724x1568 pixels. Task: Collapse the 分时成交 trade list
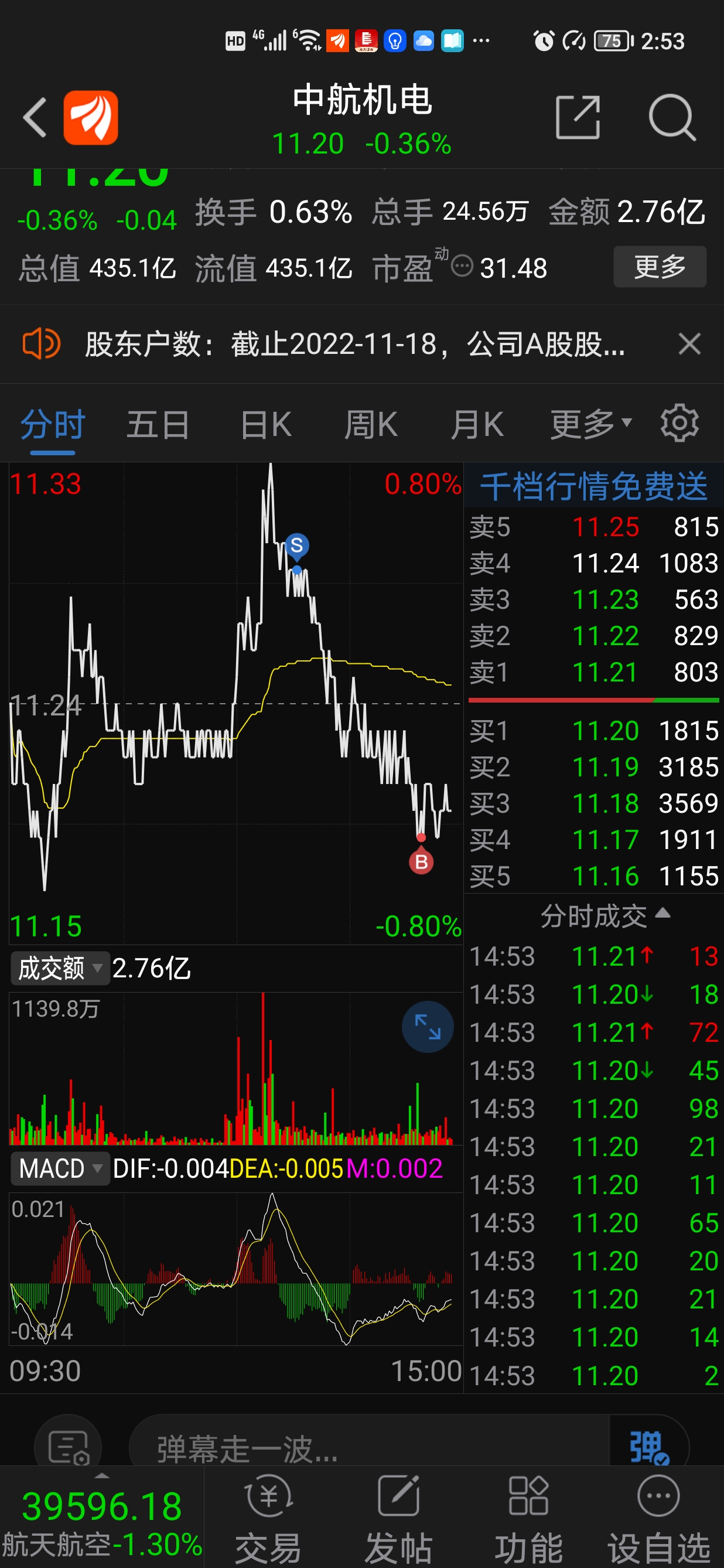coord(605,915)
